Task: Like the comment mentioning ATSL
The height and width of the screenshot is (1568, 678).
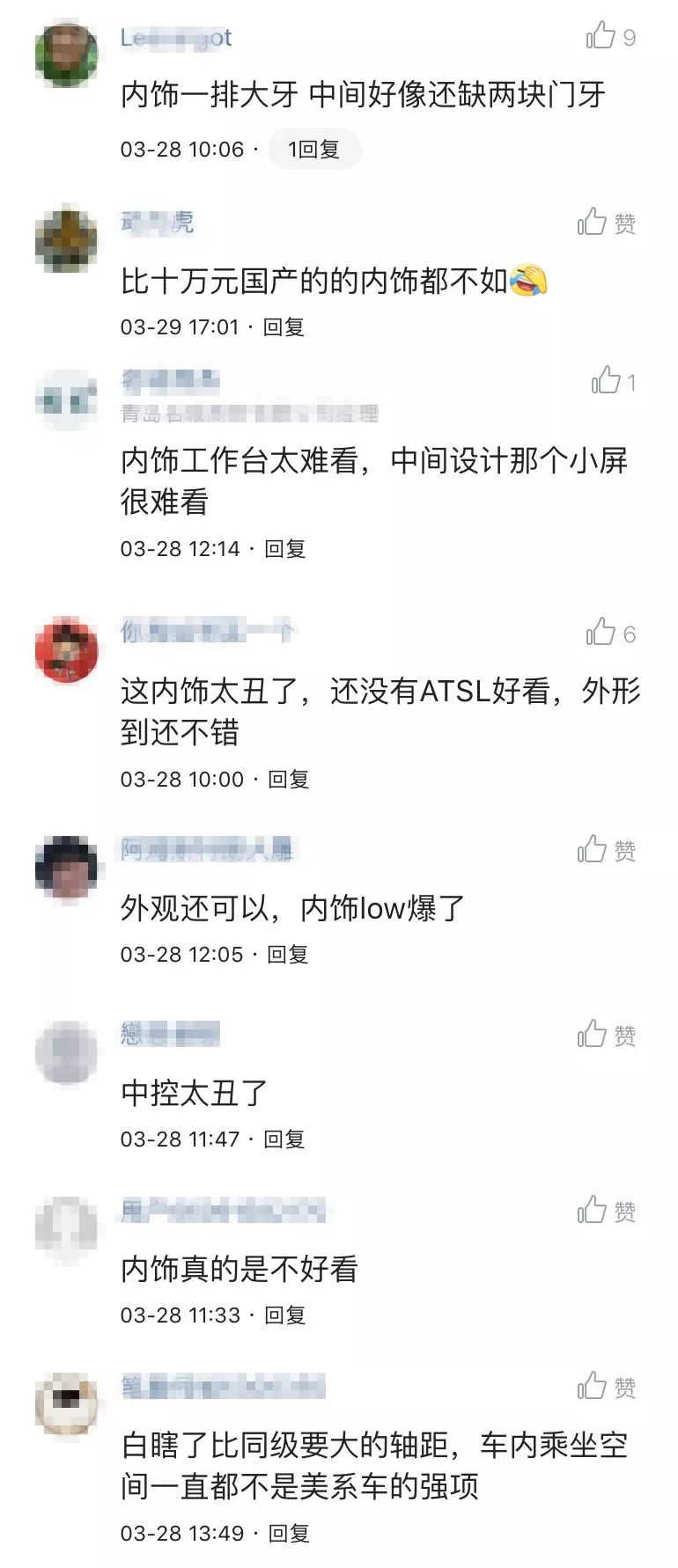Action: click(601, 633)
